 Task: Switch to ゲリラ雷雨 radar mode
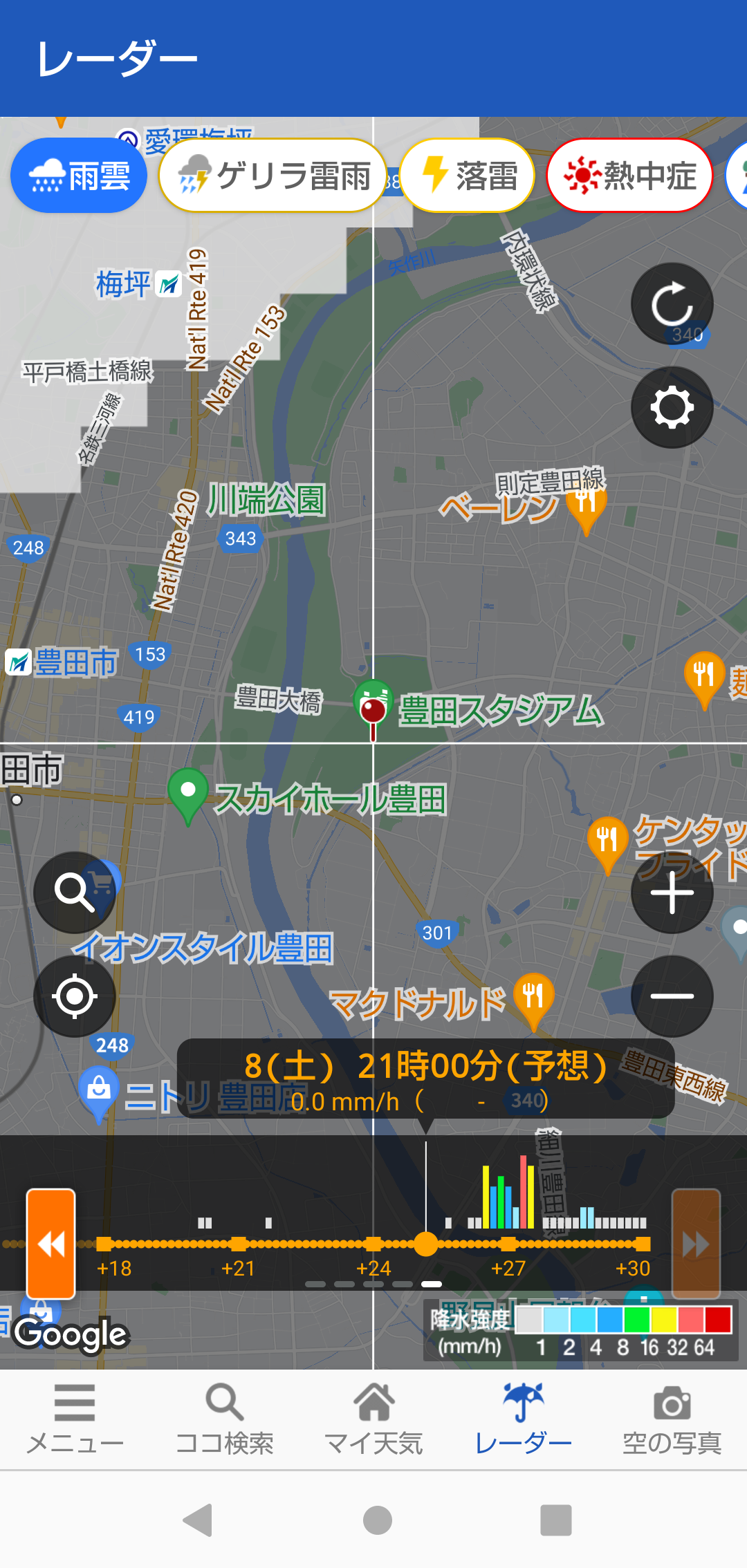coord(273,176)
